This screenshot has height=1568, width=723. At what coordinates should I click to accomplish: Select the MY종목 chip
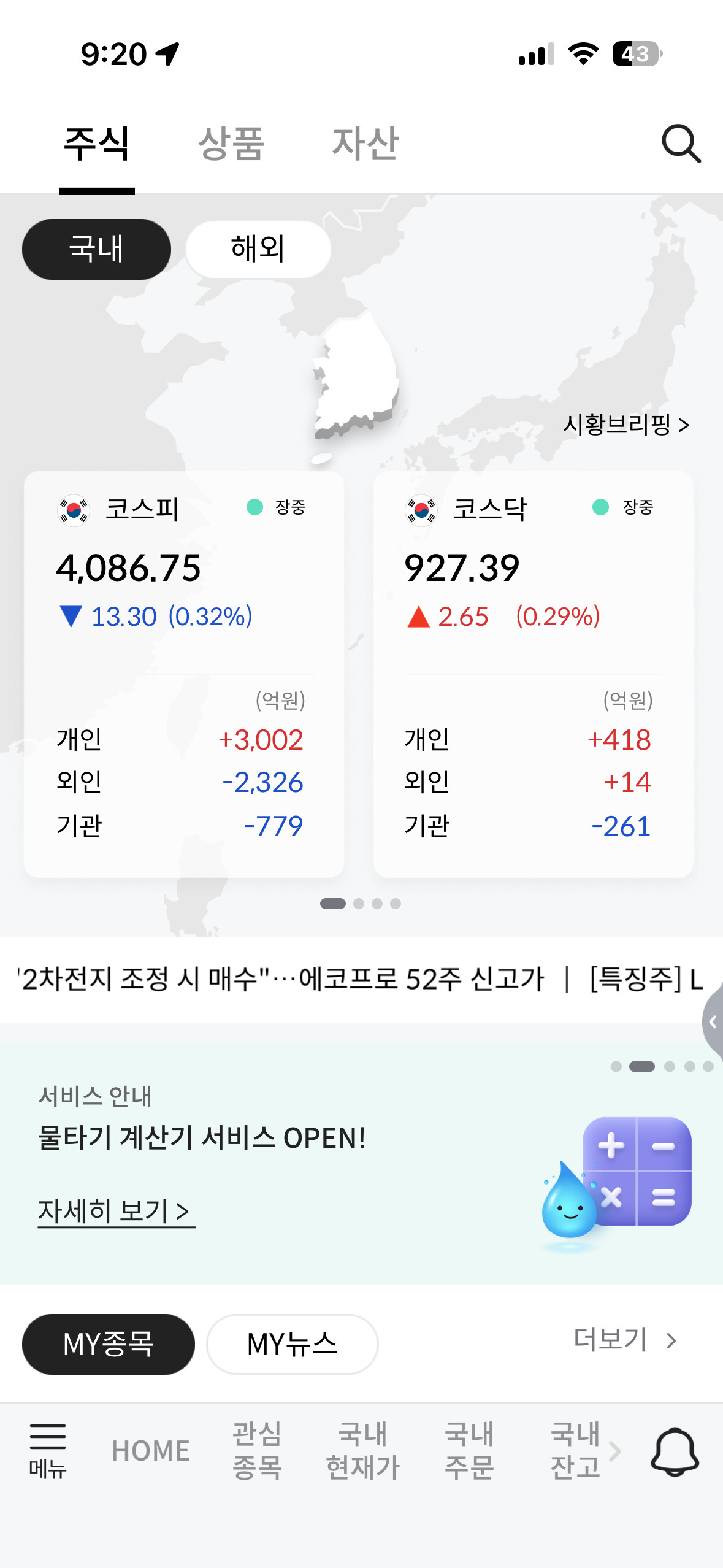109,1344
